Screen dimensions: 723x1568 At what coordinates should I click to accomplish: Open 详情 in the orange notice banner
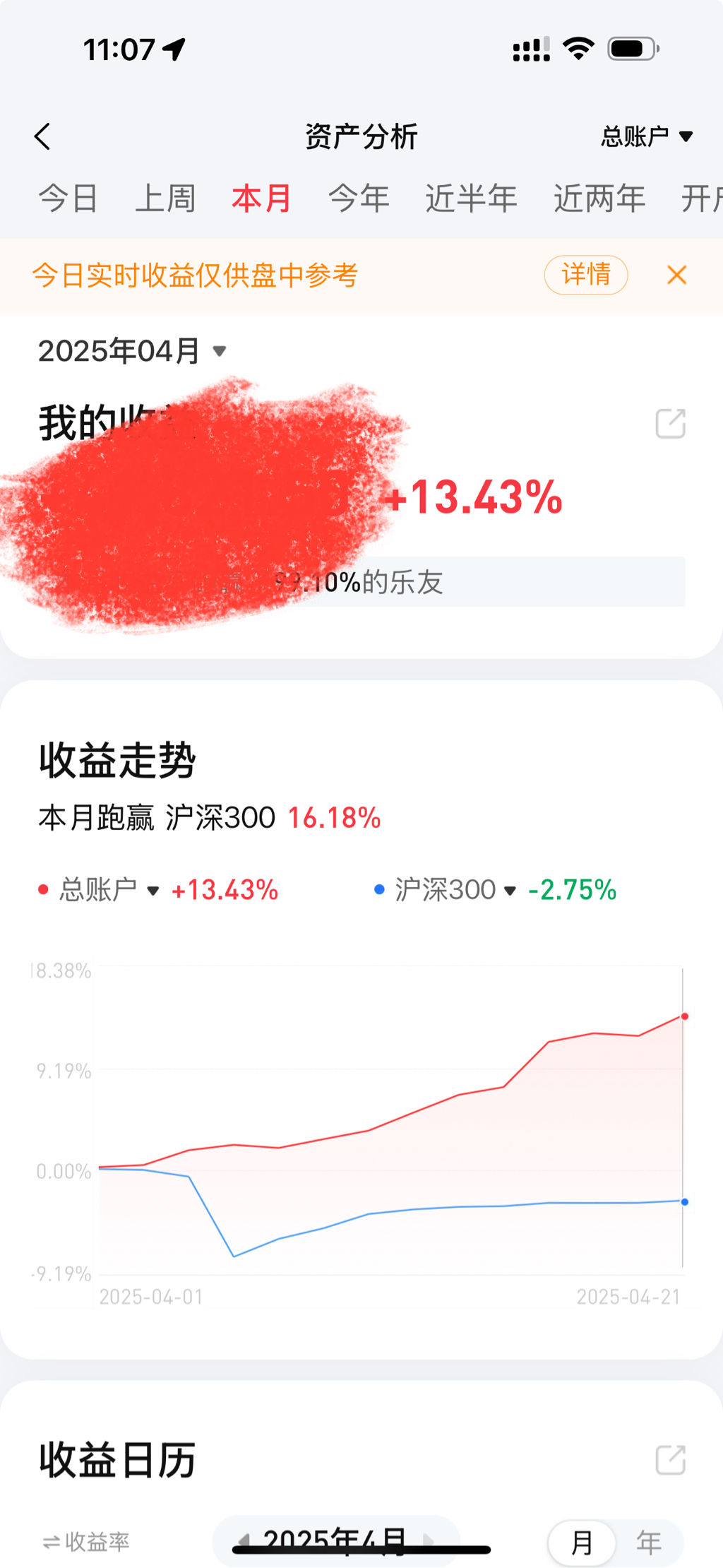point(585,274)
